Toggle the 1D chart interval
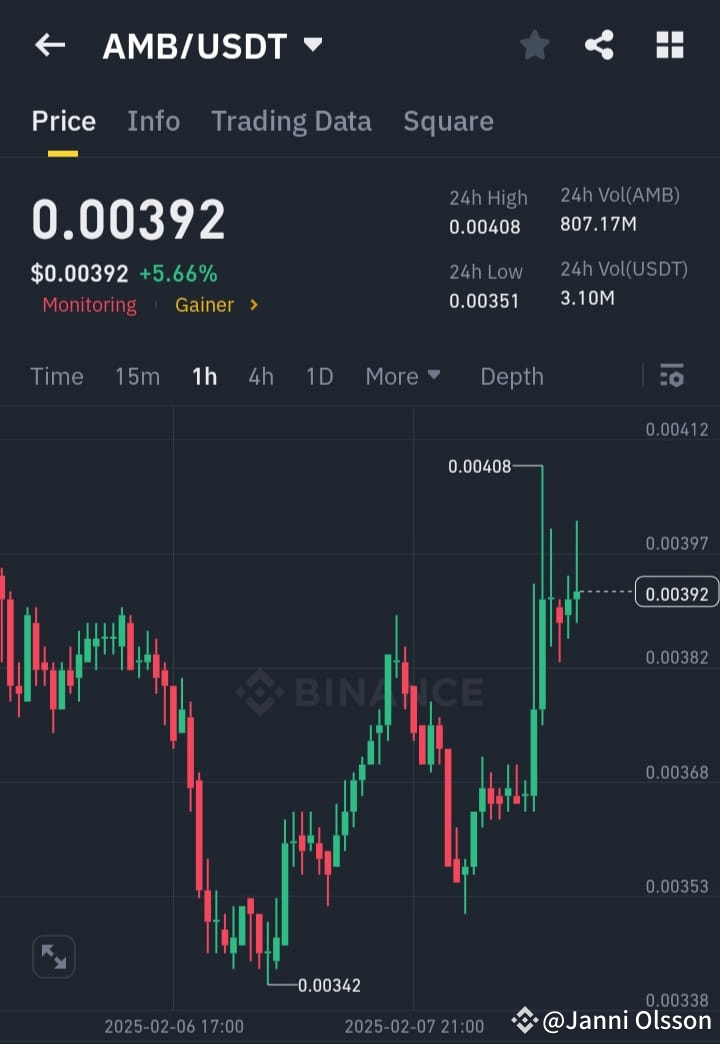The height and width of the screenshot is (1044, 720). 319,376
